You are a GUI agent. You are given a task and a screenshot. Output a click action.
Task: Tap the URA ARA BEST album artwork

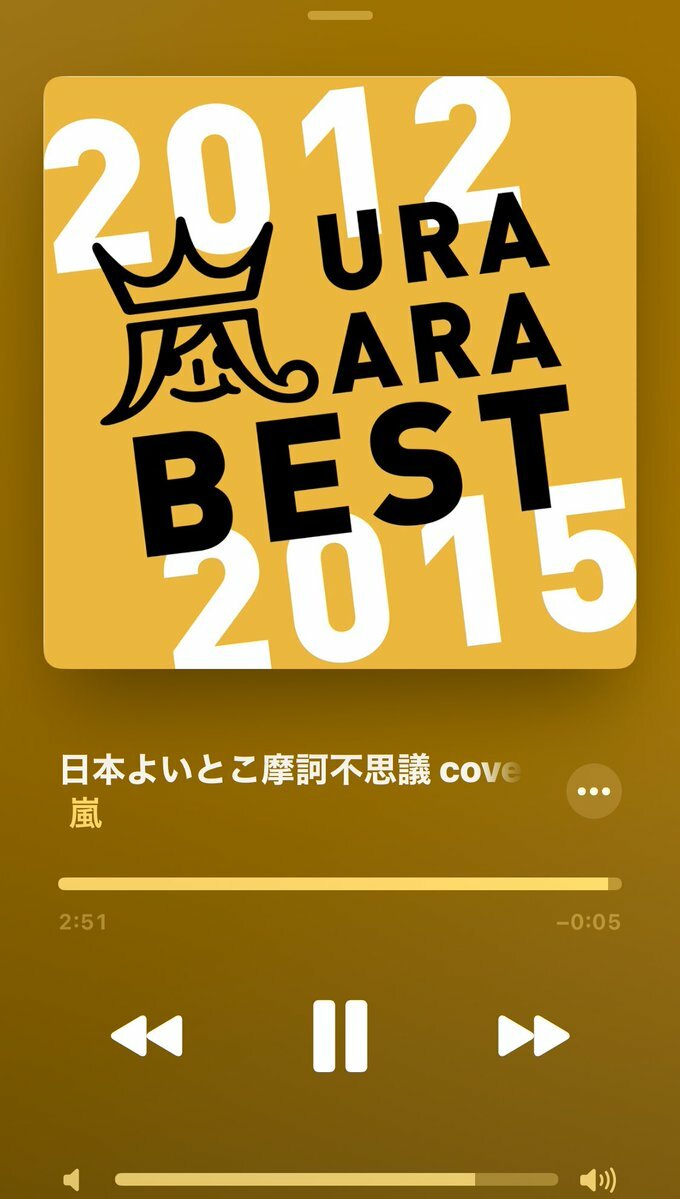coord(340,372)
